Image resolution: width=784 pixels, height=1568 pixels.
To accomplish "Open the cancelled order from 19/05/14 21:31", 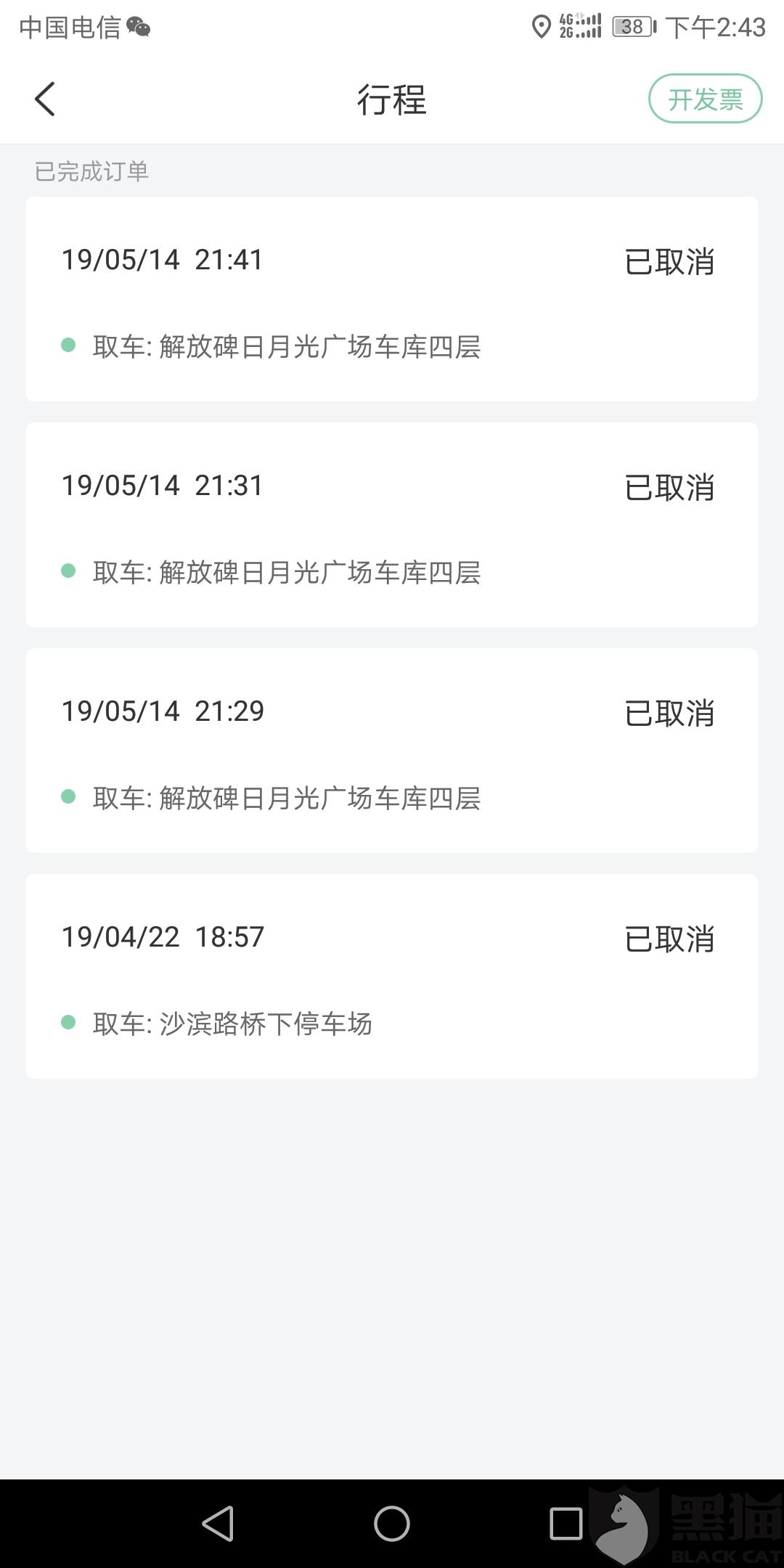I will tap(392, 525).
